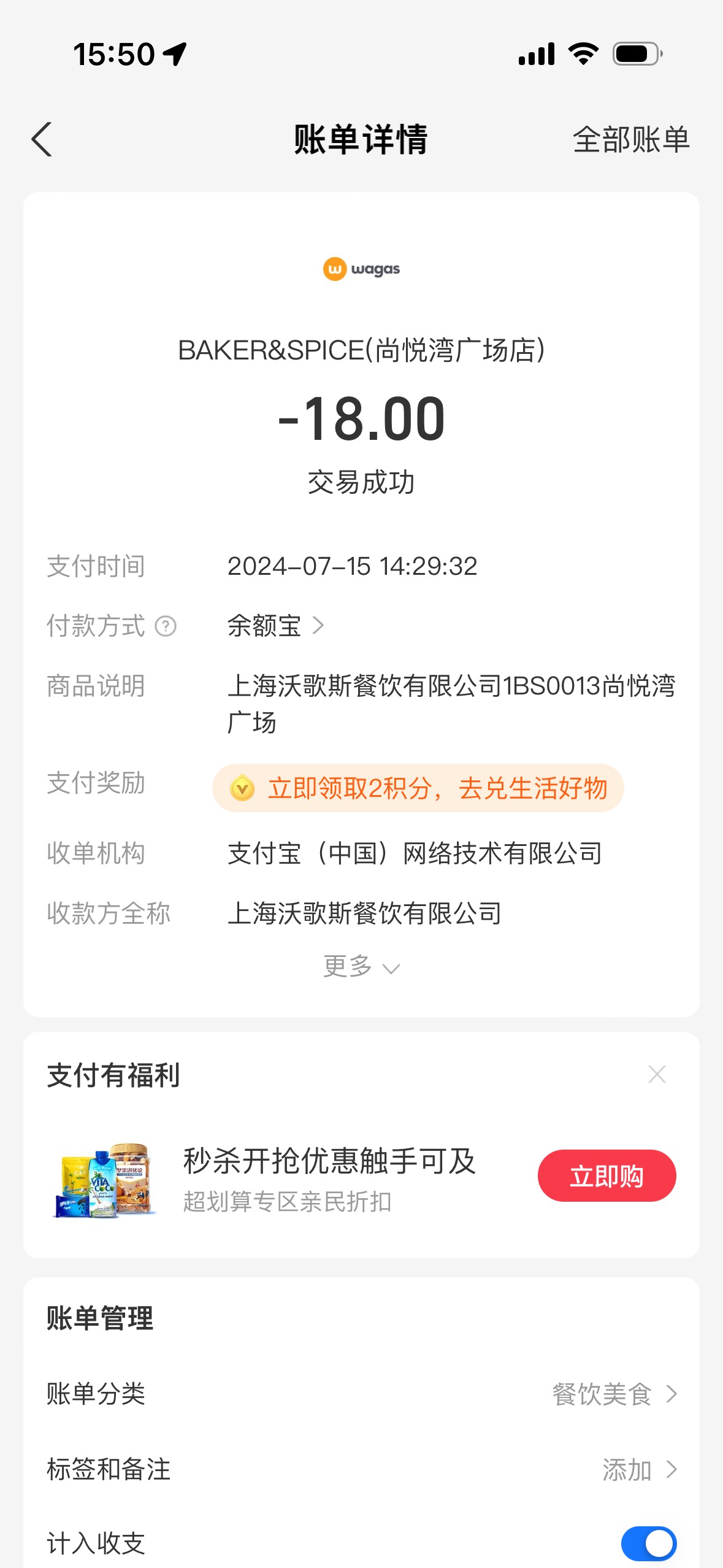Dismiss the 支付有福利 promotion card
The height and width of the screenshot is (1568, 723).
pos(657,1074)
